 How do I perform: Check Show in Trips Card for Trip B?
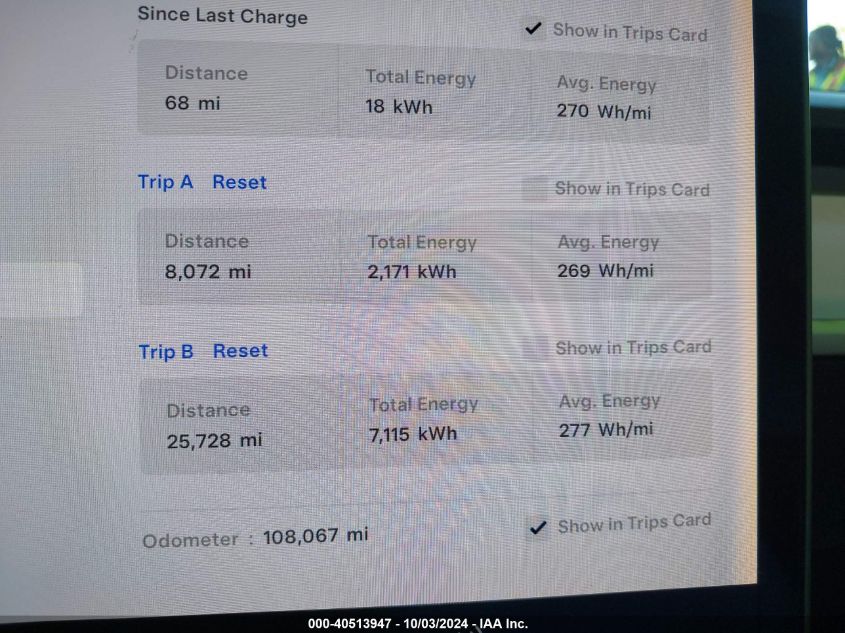tap(537, 348)
